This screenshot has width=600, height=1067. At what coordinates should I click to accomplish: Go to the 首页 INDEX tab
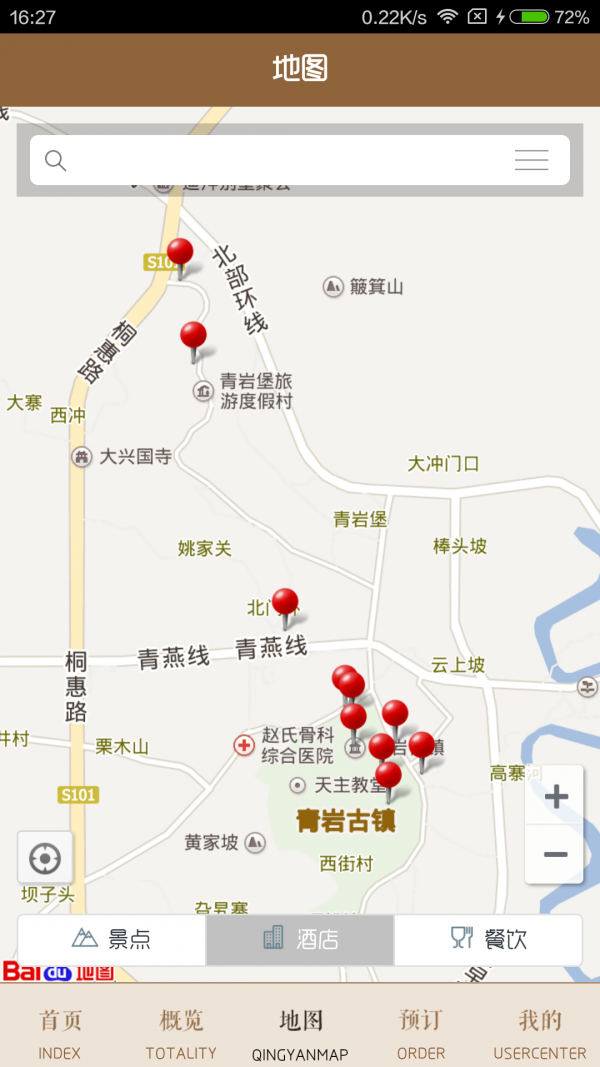[x=60, y=1032]
